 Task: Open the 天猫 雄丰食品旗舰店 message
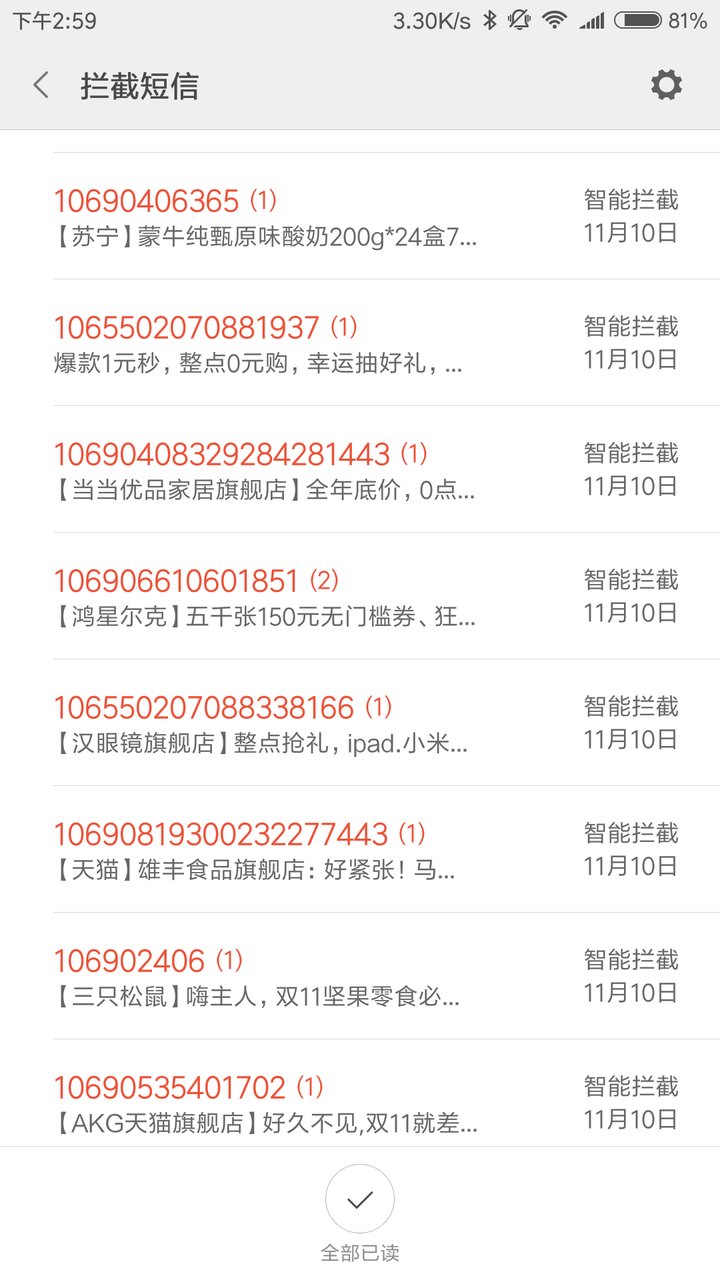click(260, 872)
